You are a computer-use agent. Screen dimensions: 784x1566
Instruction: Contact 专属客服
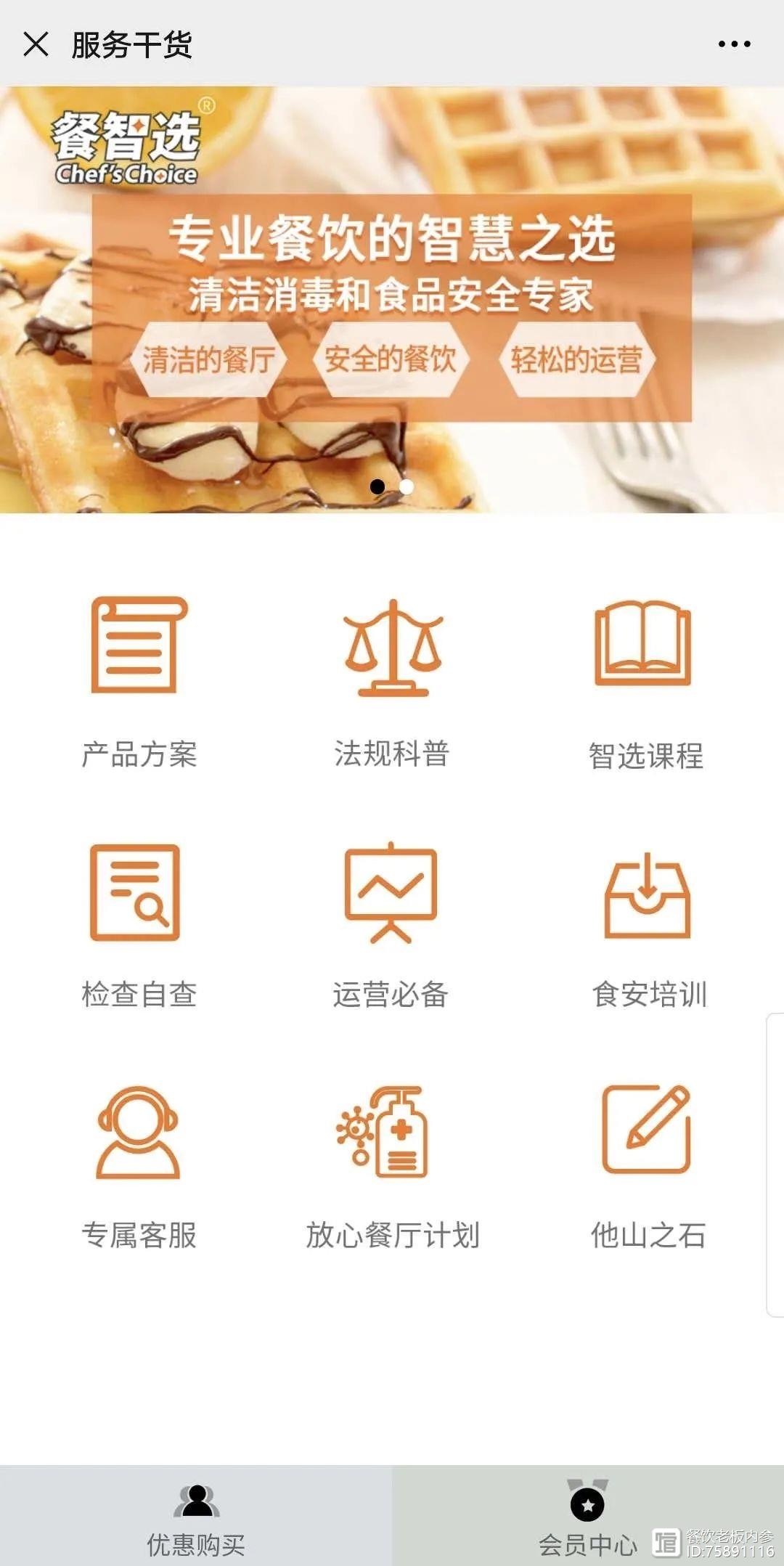[139, 1165]
